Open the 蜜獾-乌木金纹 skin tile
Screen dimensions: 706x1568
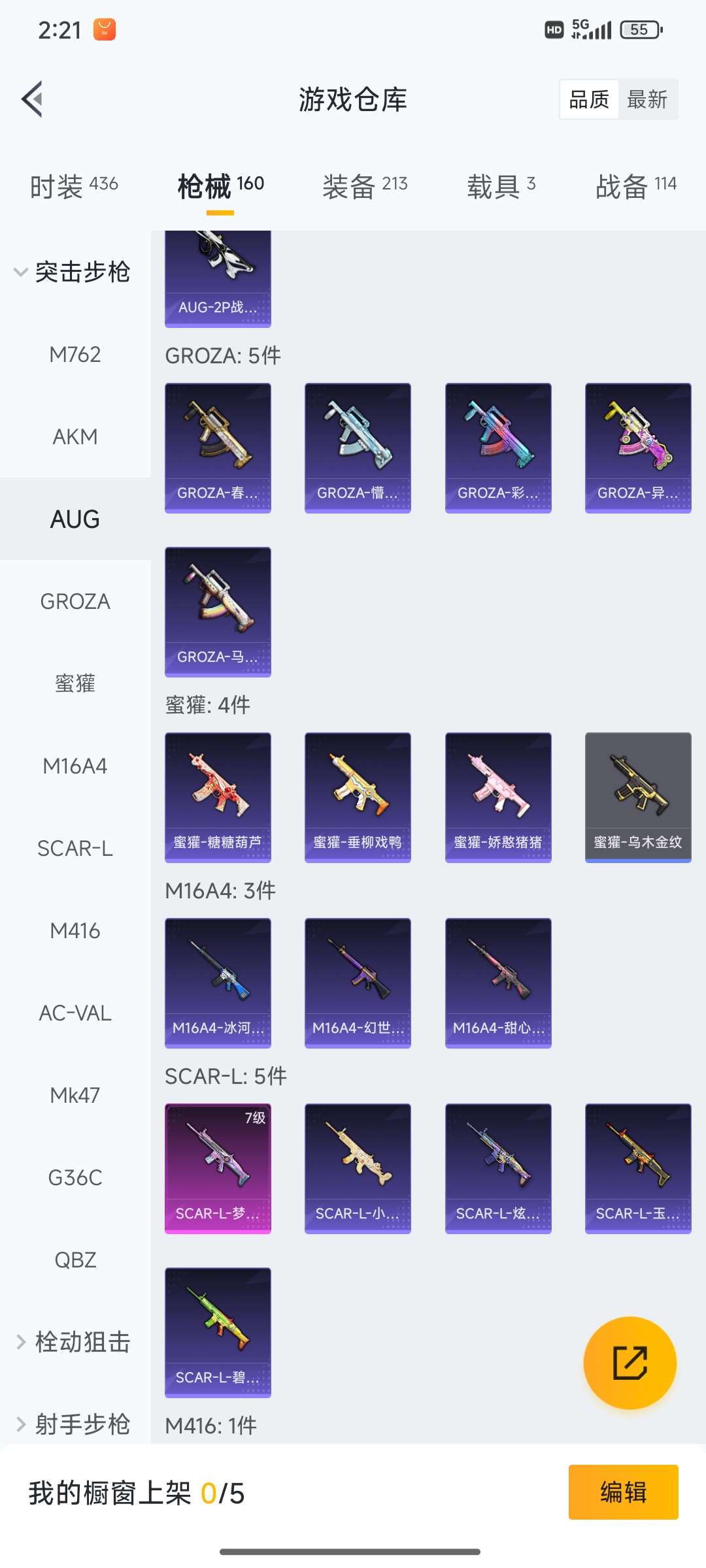click(x=638, y=797)
